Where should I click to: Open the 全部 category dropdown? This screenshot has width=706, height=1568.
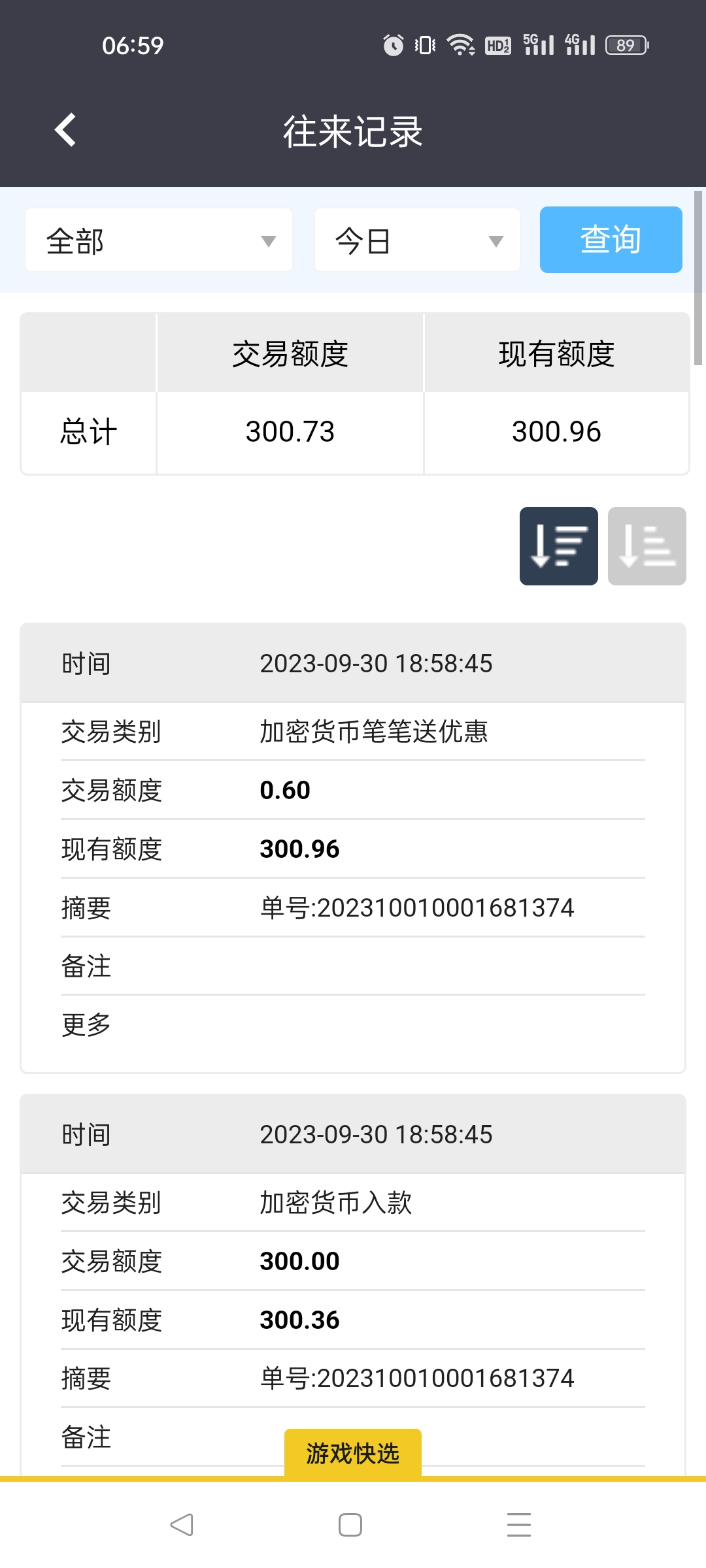pos(159,240)
